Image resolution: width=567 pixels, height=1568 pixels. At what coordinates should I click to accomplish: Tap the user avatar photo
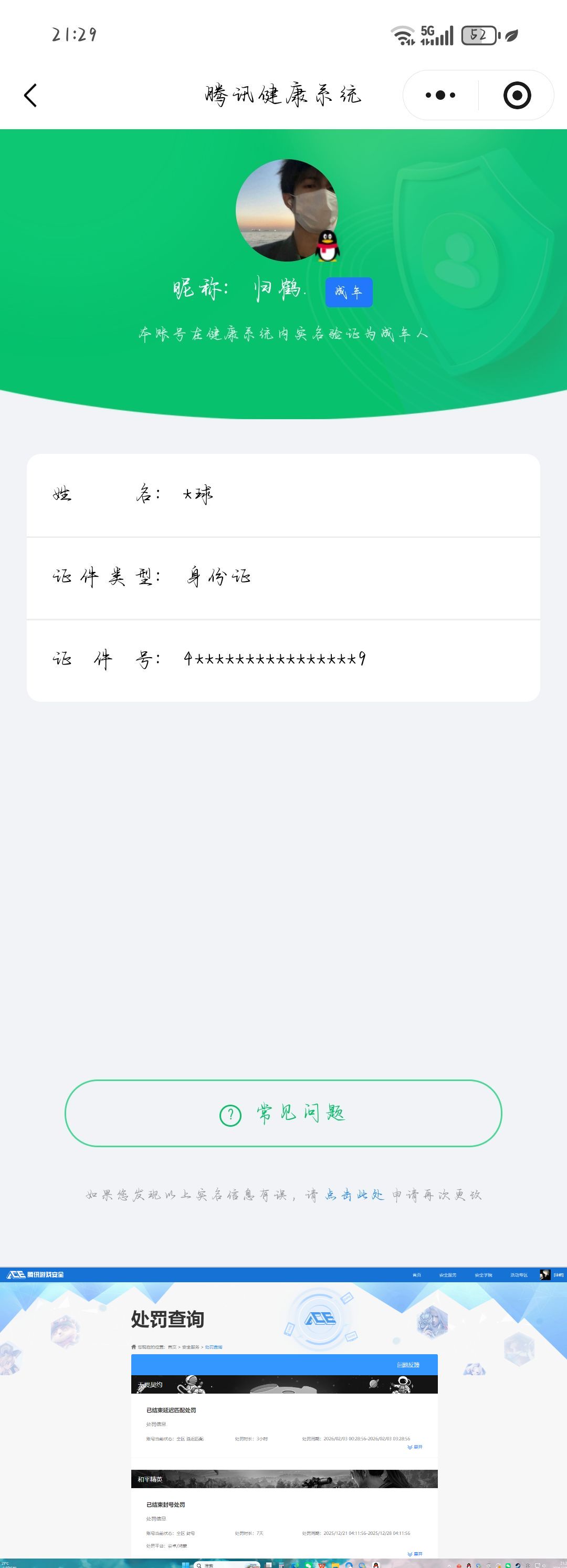[286, 210]
